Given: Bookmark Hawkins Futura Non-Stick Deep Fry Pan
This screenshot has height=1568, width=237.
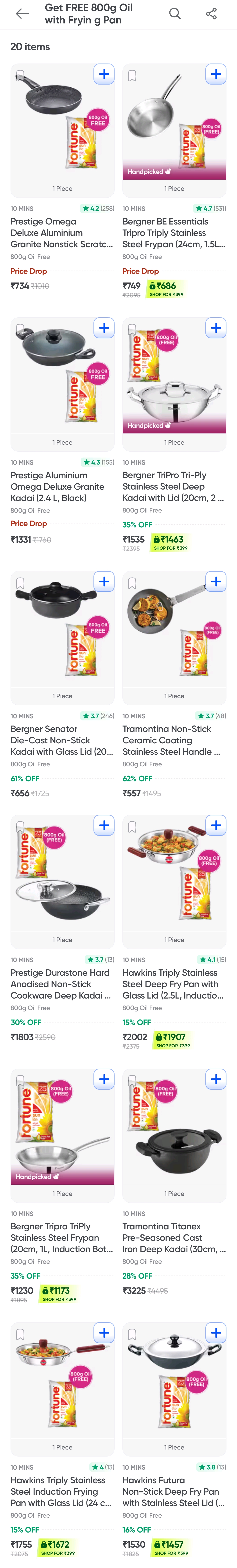Looking at the screenshot, I should click(132, 1335).
